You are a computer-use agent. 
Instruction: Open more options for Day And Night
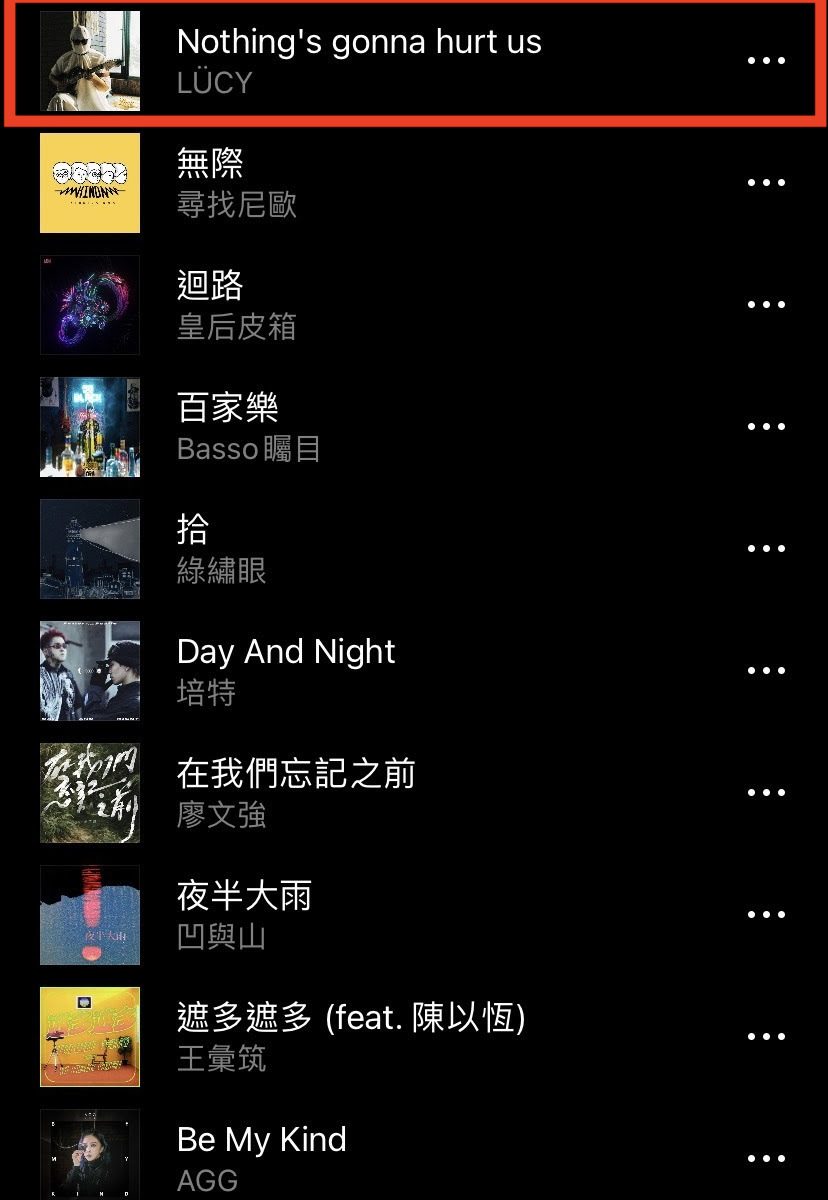(766, 671)
